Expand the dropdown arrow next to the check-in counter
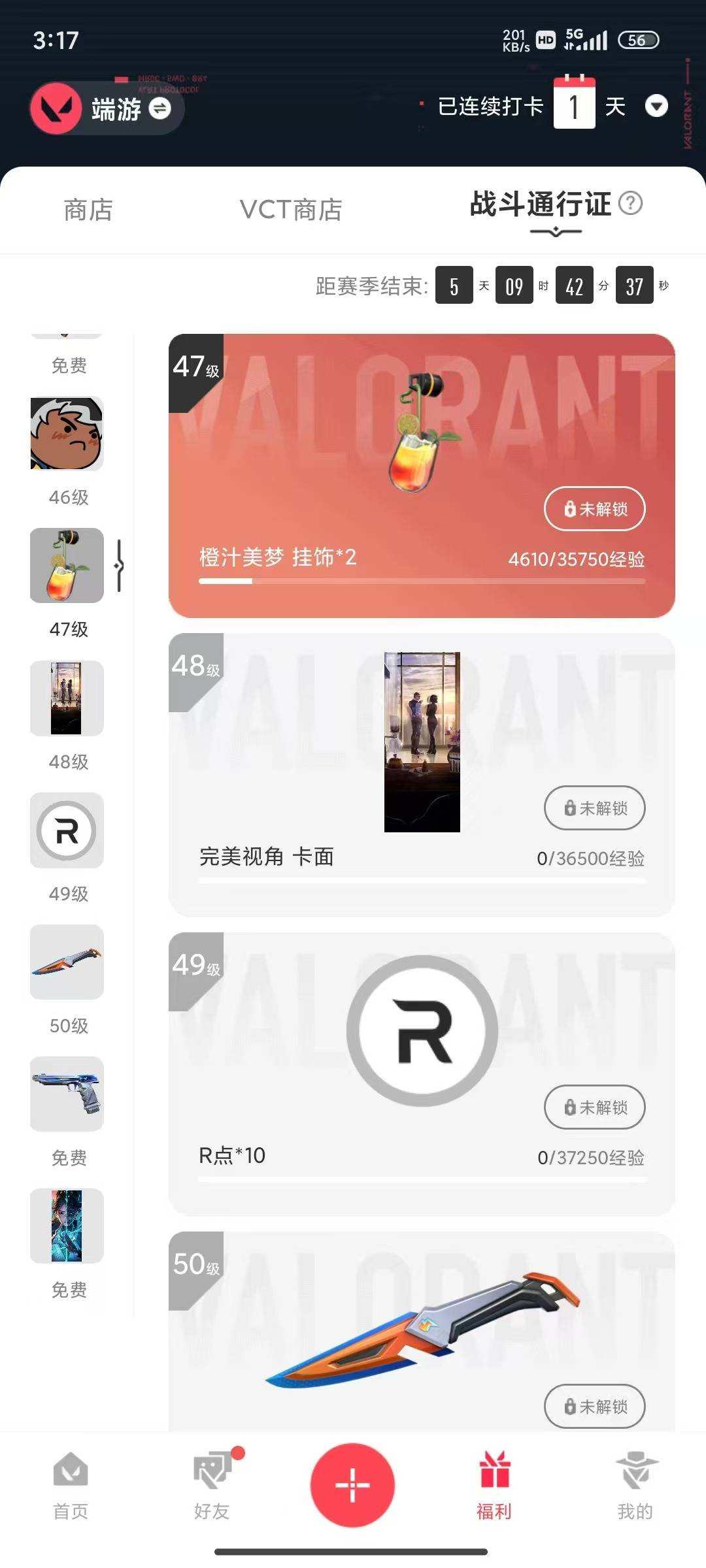This screenshot has width=706, height=1568. click(x=657, y=106)
